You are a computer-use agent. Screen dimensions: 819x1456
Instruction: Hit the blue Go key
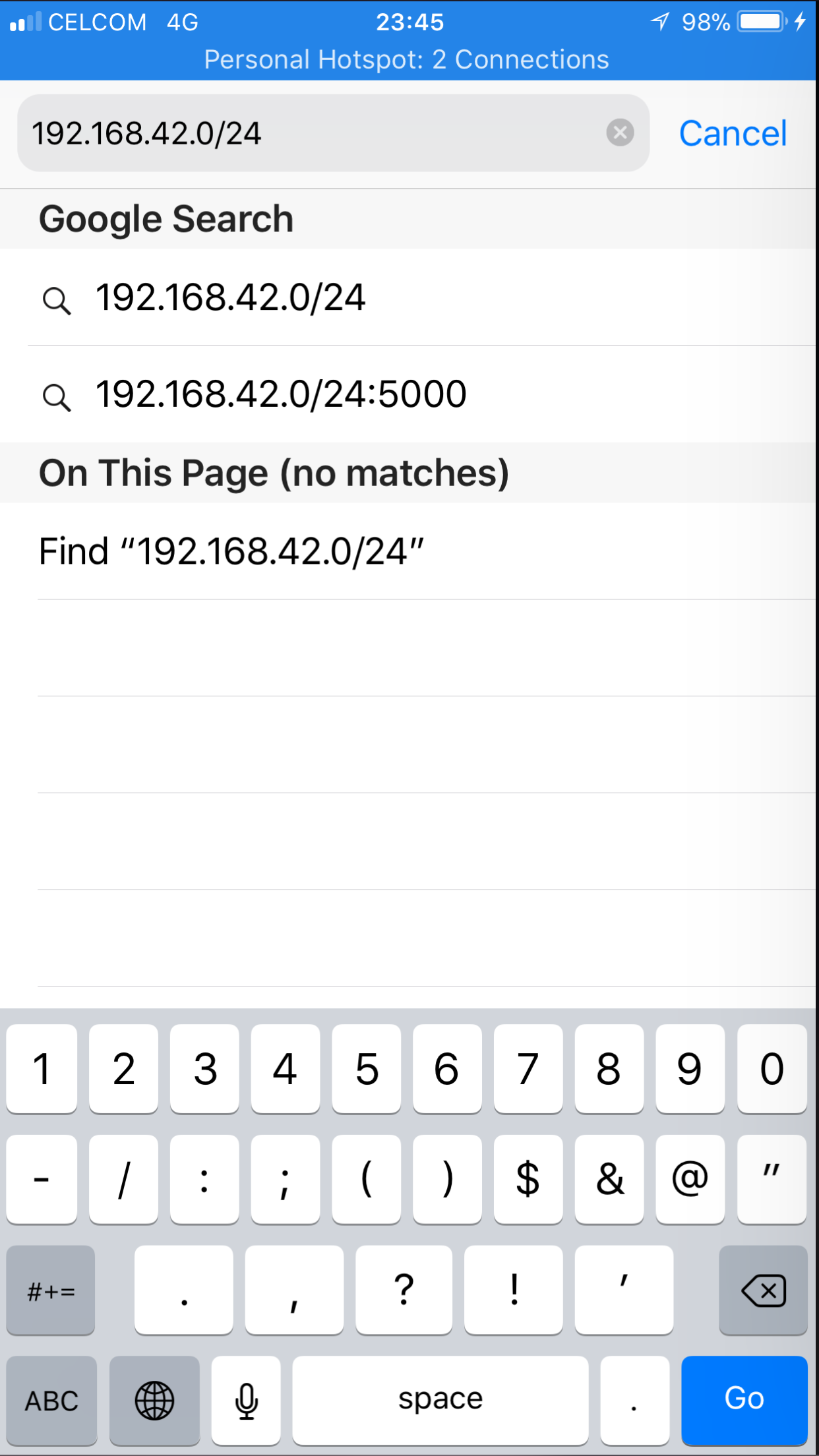point(744,1399)
